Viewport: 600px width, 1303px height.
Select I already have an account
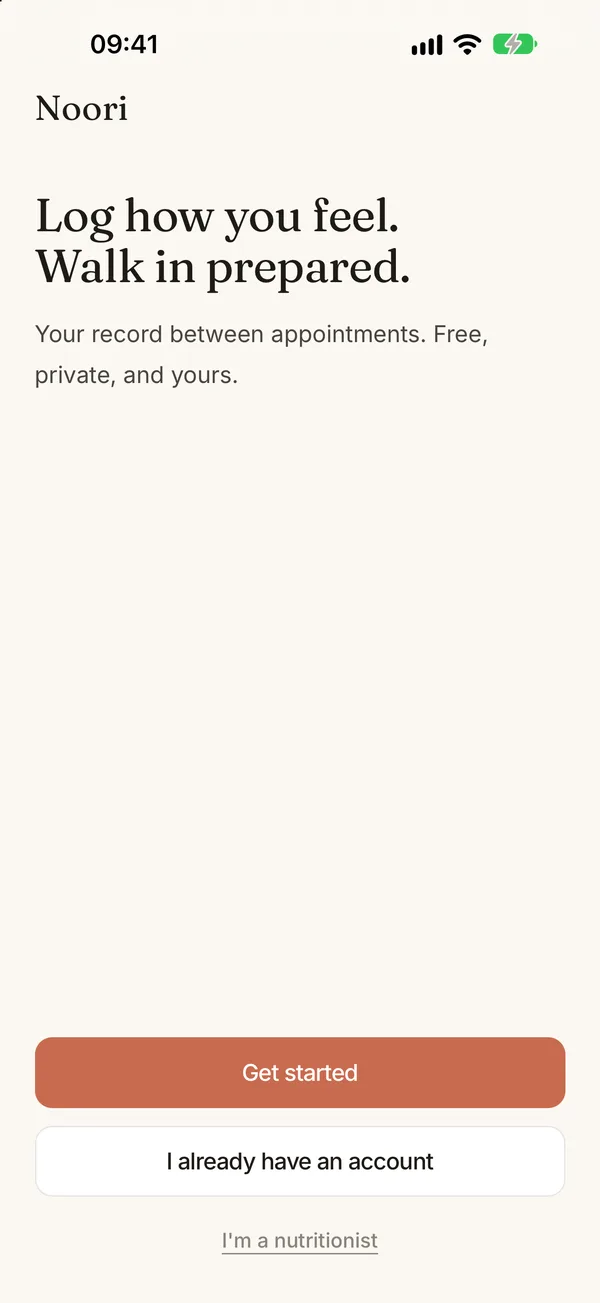pos(300,1161)
